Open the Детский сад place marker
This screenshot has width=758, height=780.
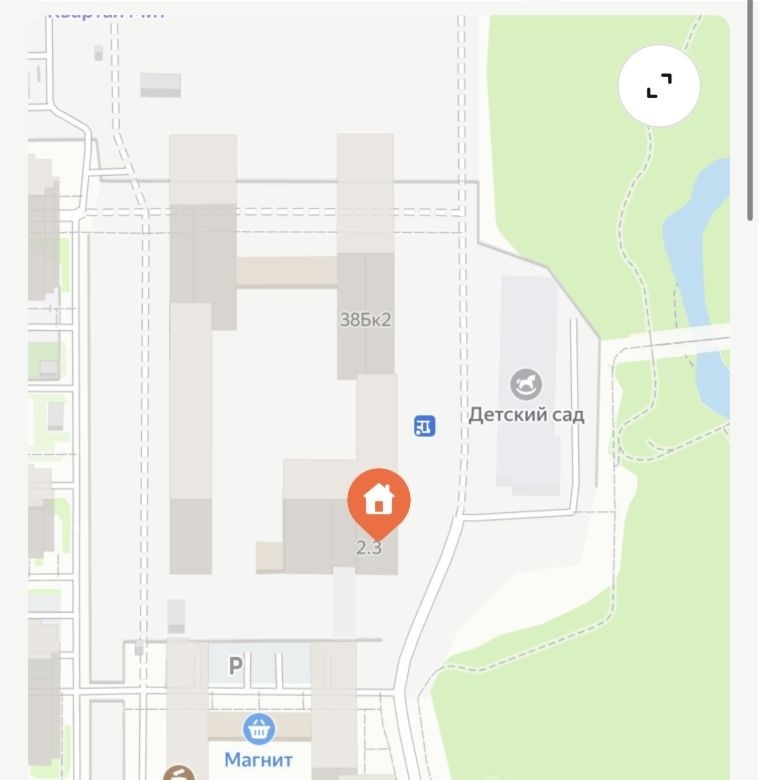point(526,384)
